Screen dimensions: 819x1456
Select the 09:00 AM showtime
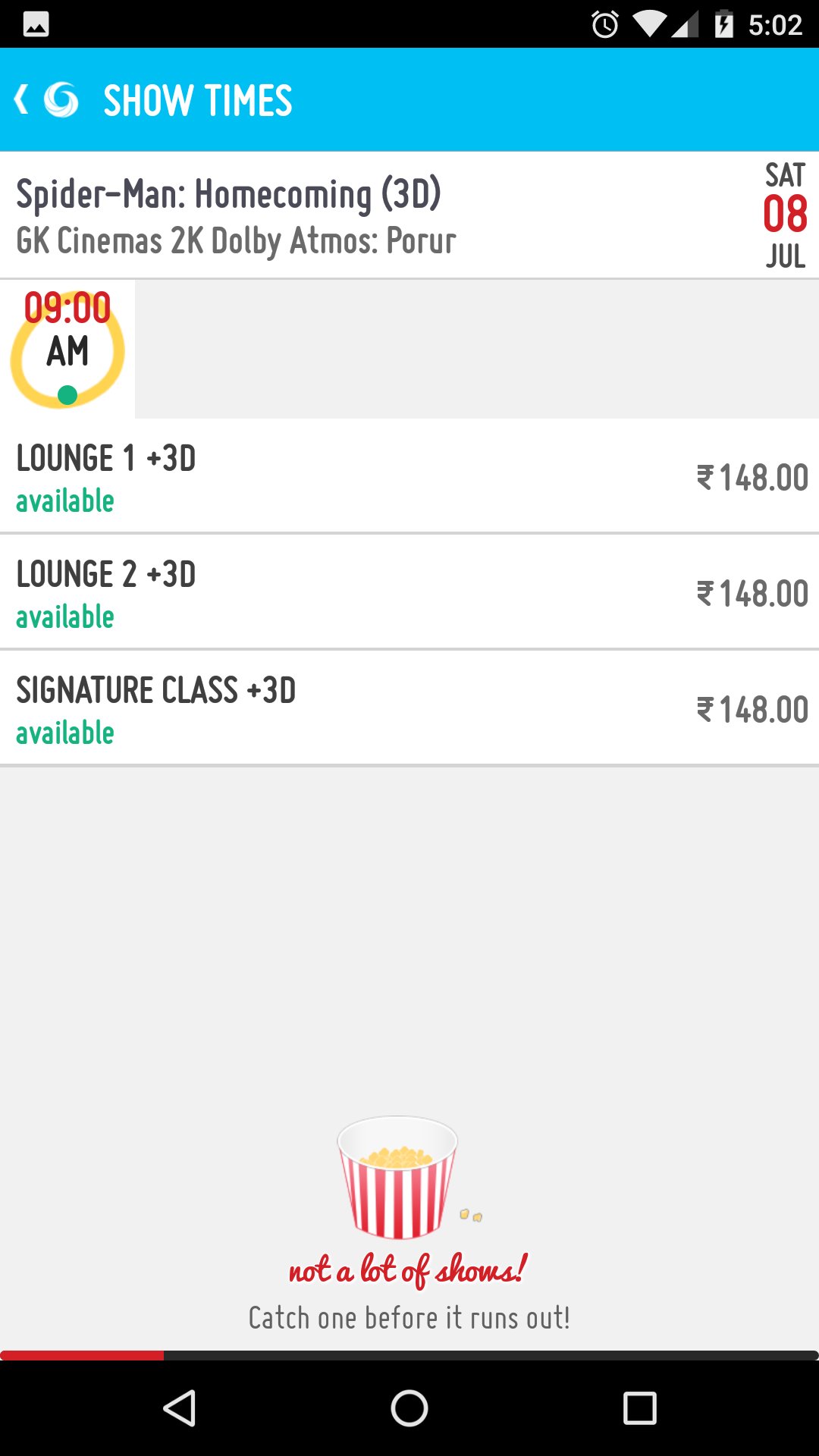[x=67, y=349]
